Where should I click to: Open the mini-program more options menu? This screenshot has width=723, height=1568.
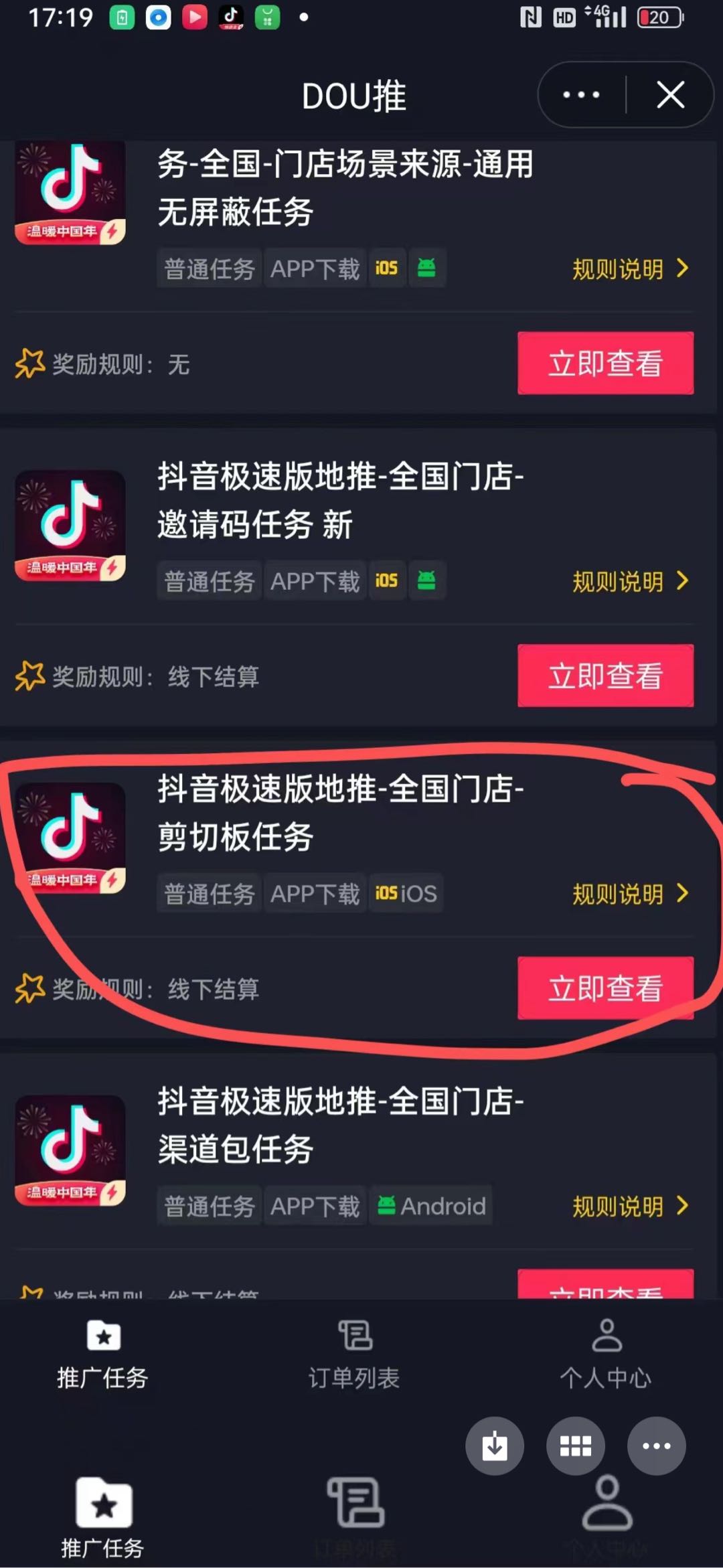click(x=581, y=94)
